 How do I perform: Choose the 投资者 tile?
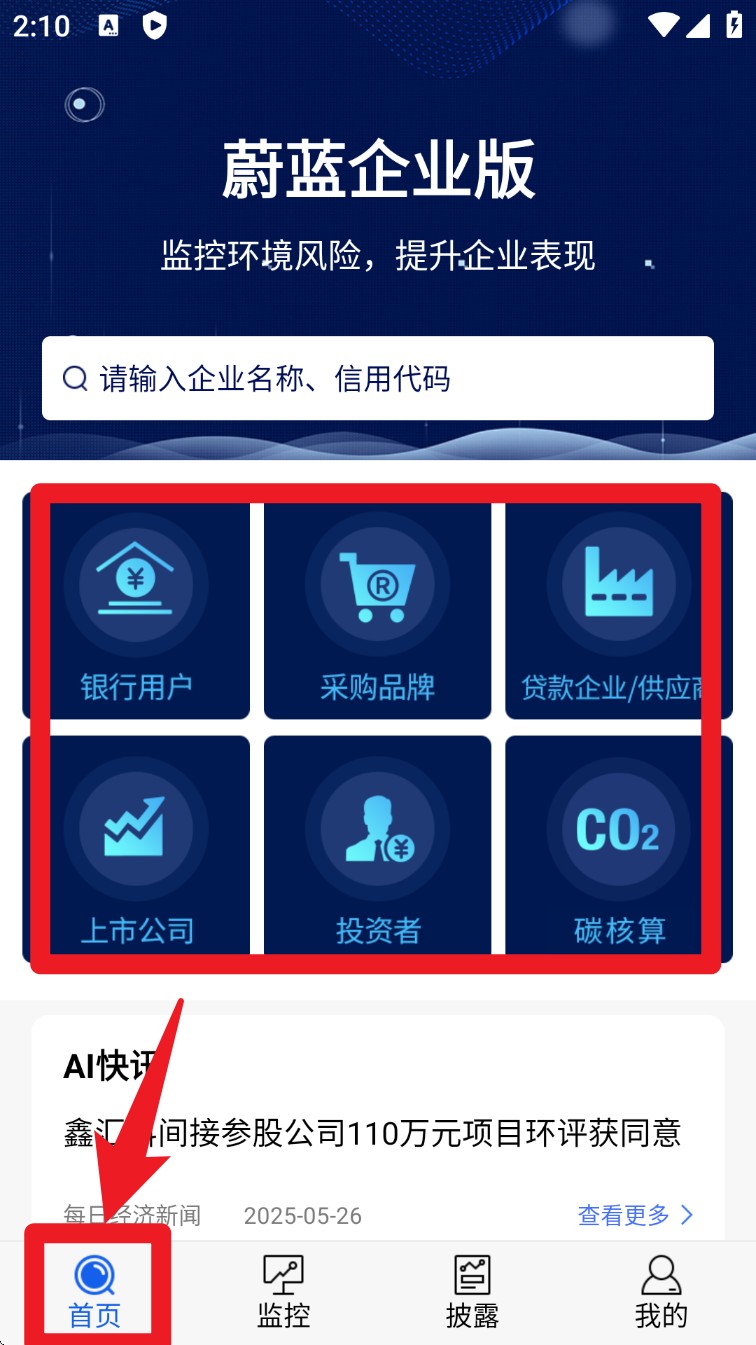coord(377,846)
